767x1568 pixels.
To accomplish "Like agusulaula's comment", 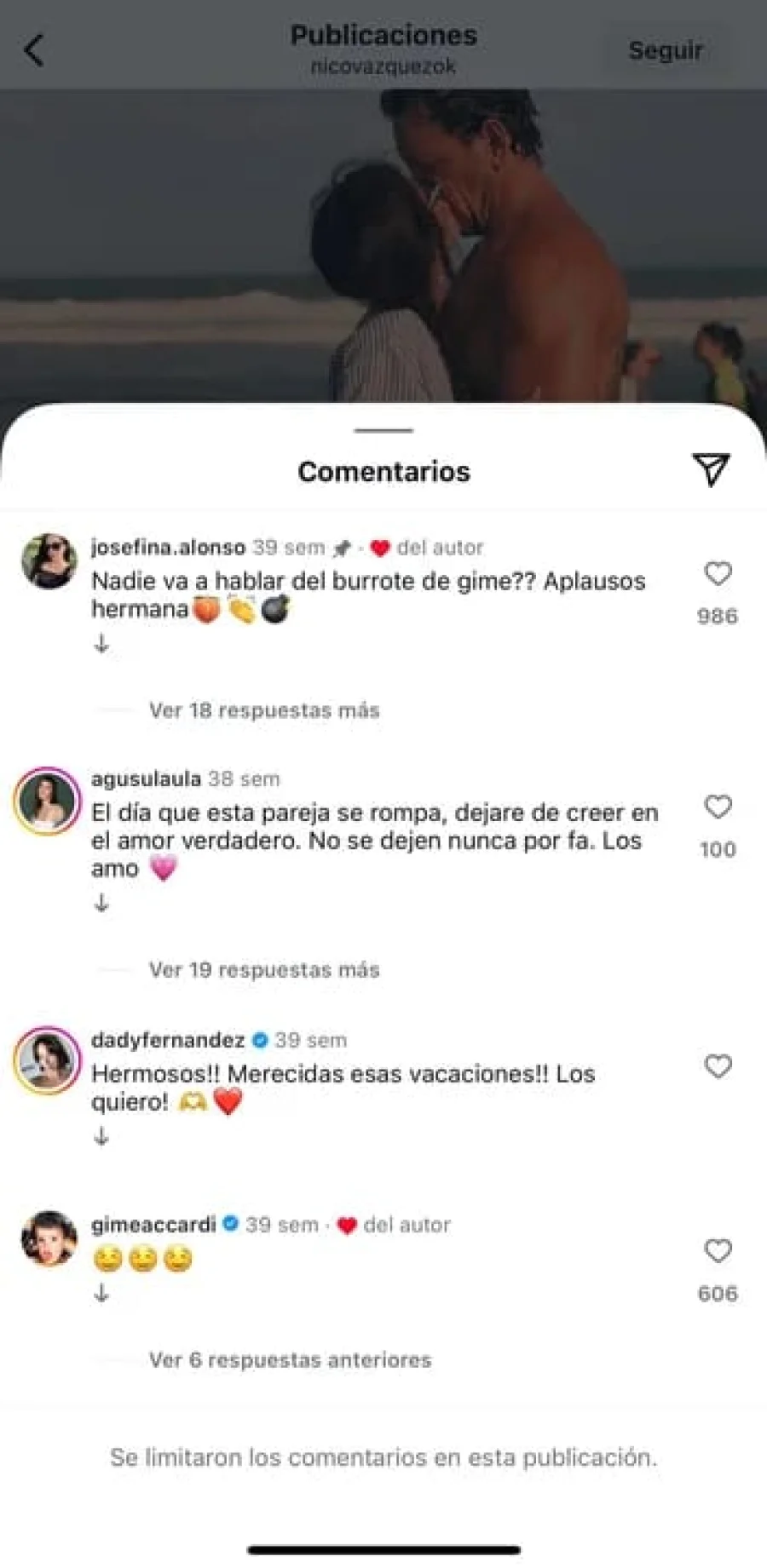I will click(718, 807).
